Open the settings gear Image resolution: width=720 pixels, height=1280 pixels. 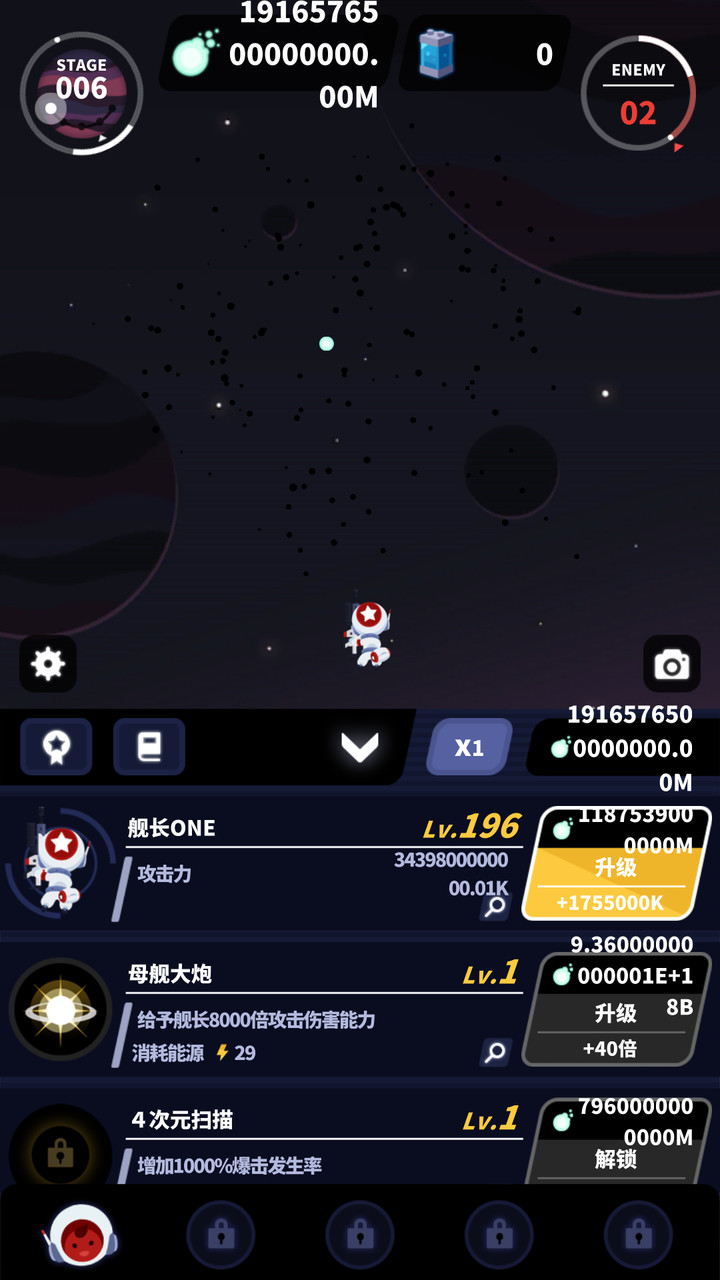point(48,664)
